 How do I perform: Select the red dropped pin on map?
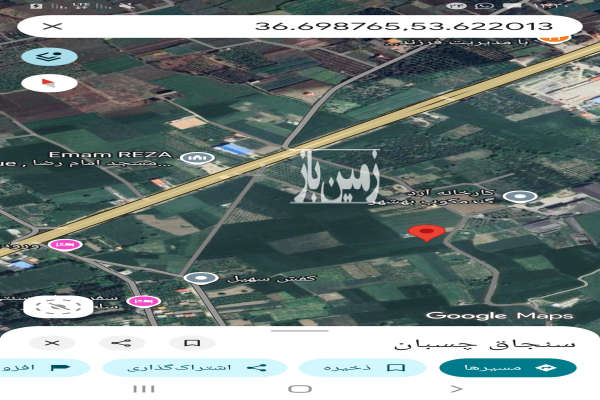(x=427, y=233)
